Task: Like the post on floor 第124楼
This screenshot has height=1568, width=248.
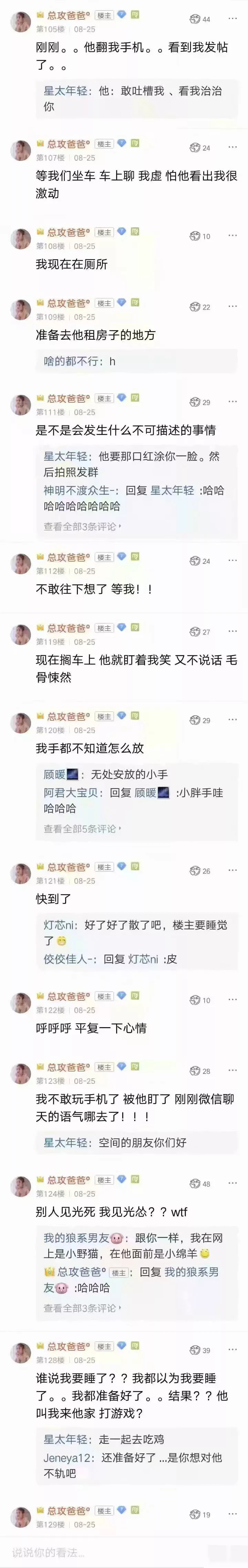Action: coord(195,1184)
